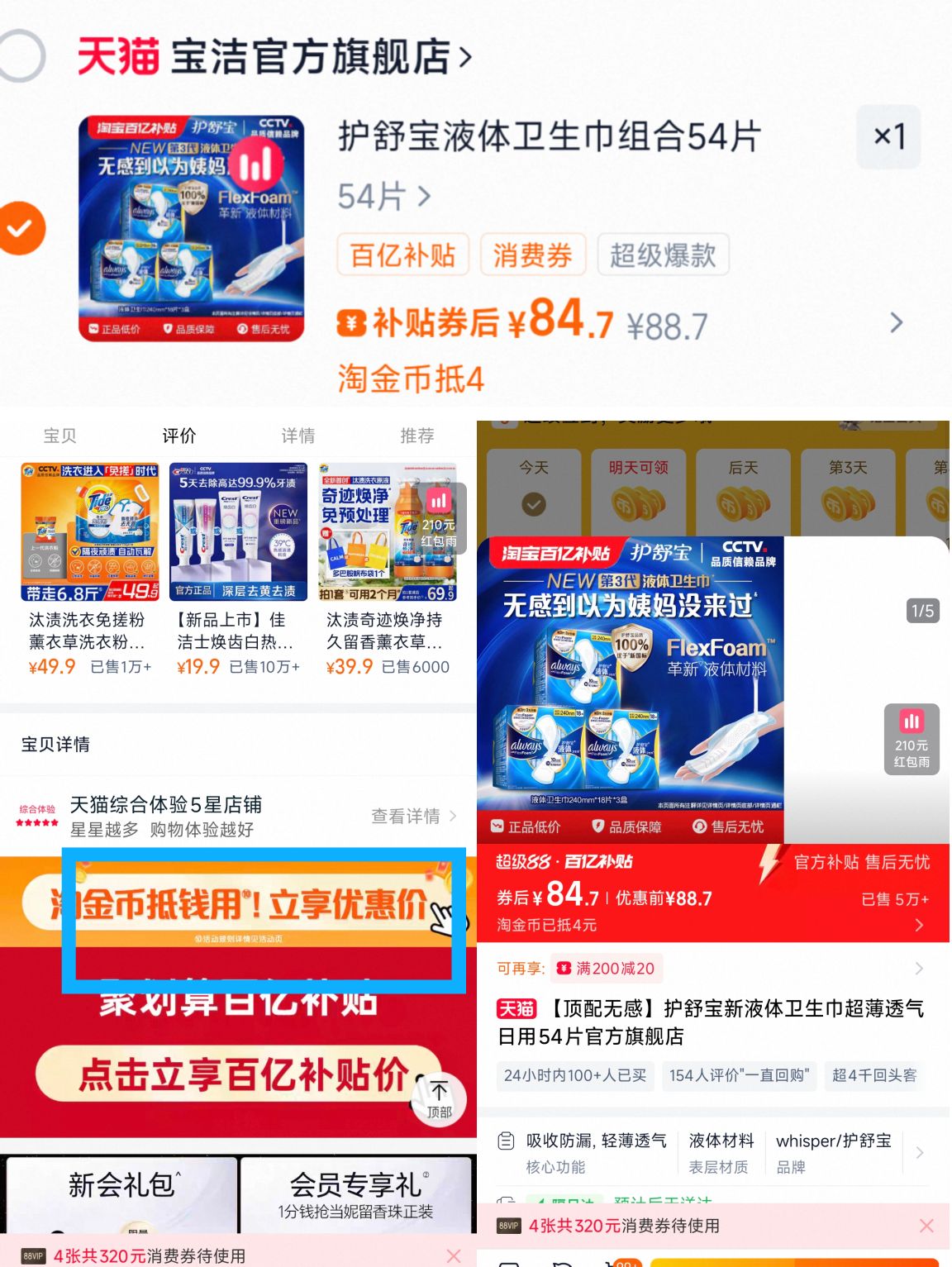View the 汰渍洗衣免搓粉 product thumbnail
The width and height of the screenshot is (952, 1267).
click(87, 533)
